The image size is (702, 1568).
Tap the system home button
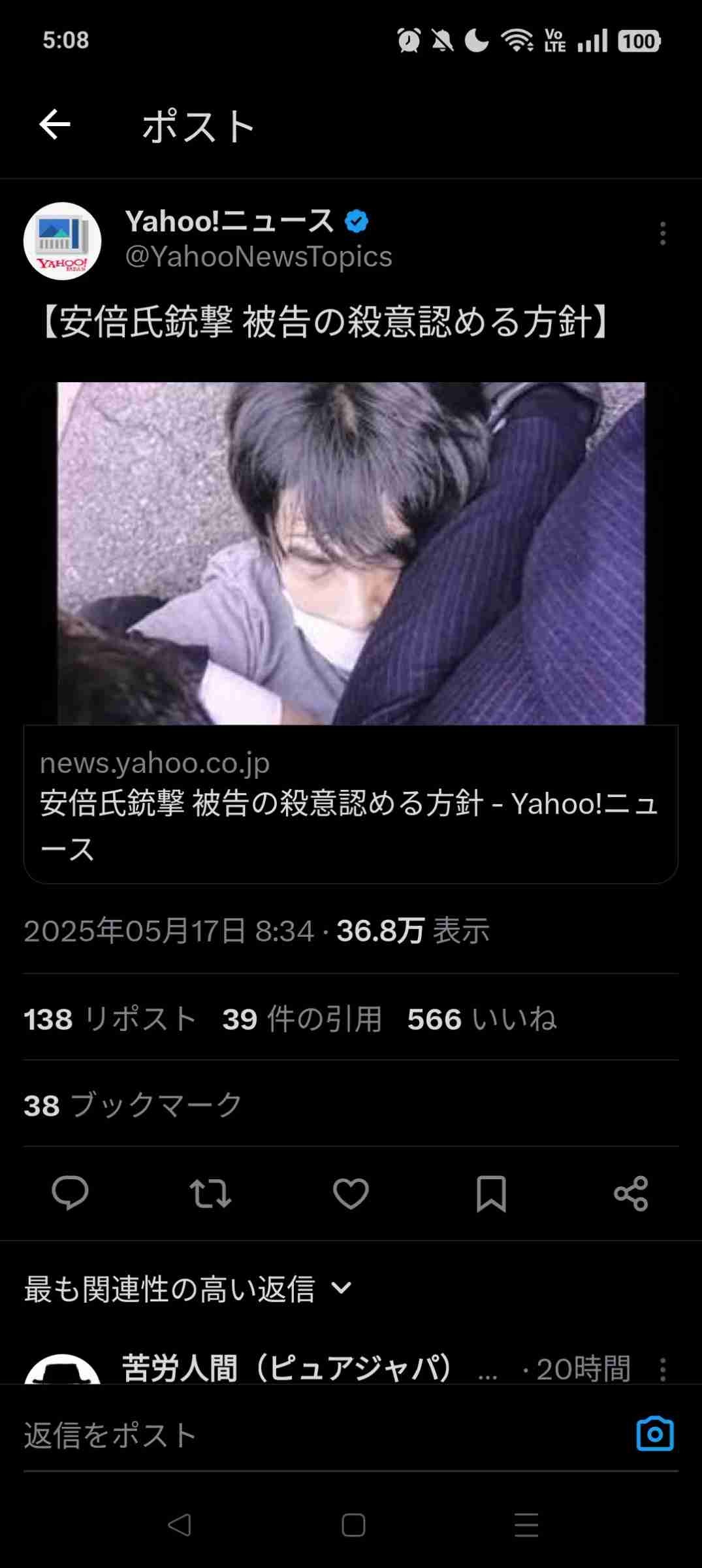coord(353,1526)
